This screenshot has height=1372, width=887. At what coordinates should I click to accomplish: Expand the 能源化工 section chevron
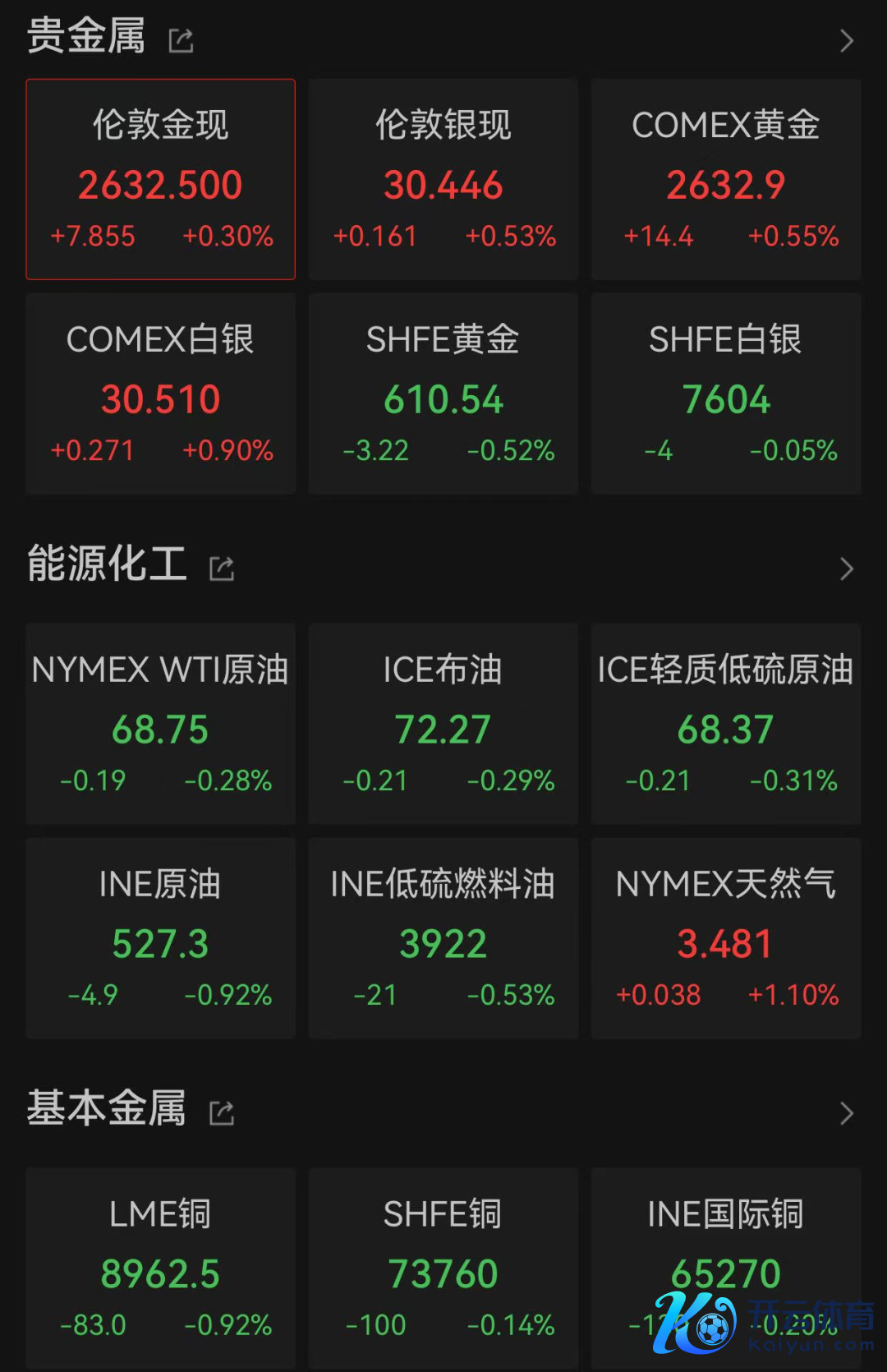pos(847,569)
